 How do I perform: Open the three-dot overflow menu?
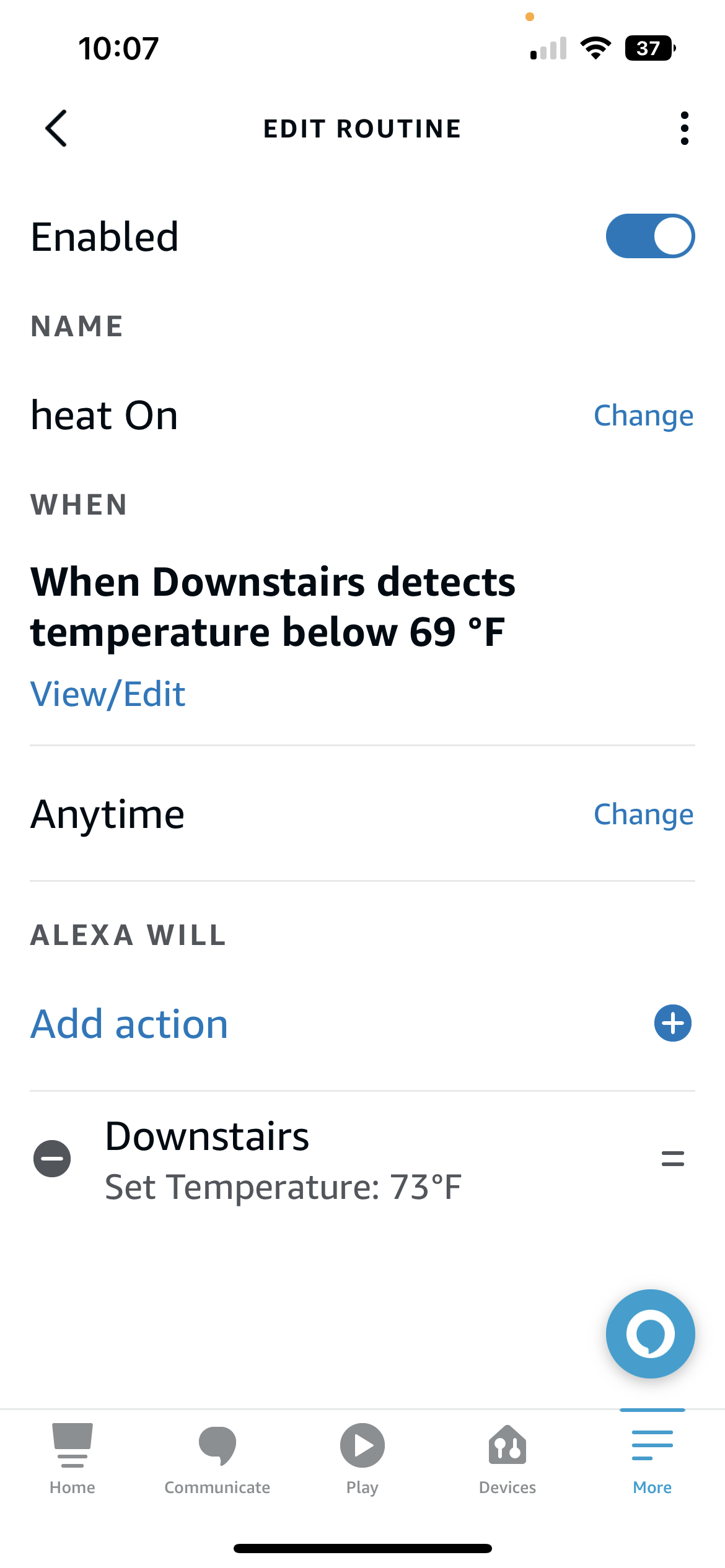tap(684, 128)
